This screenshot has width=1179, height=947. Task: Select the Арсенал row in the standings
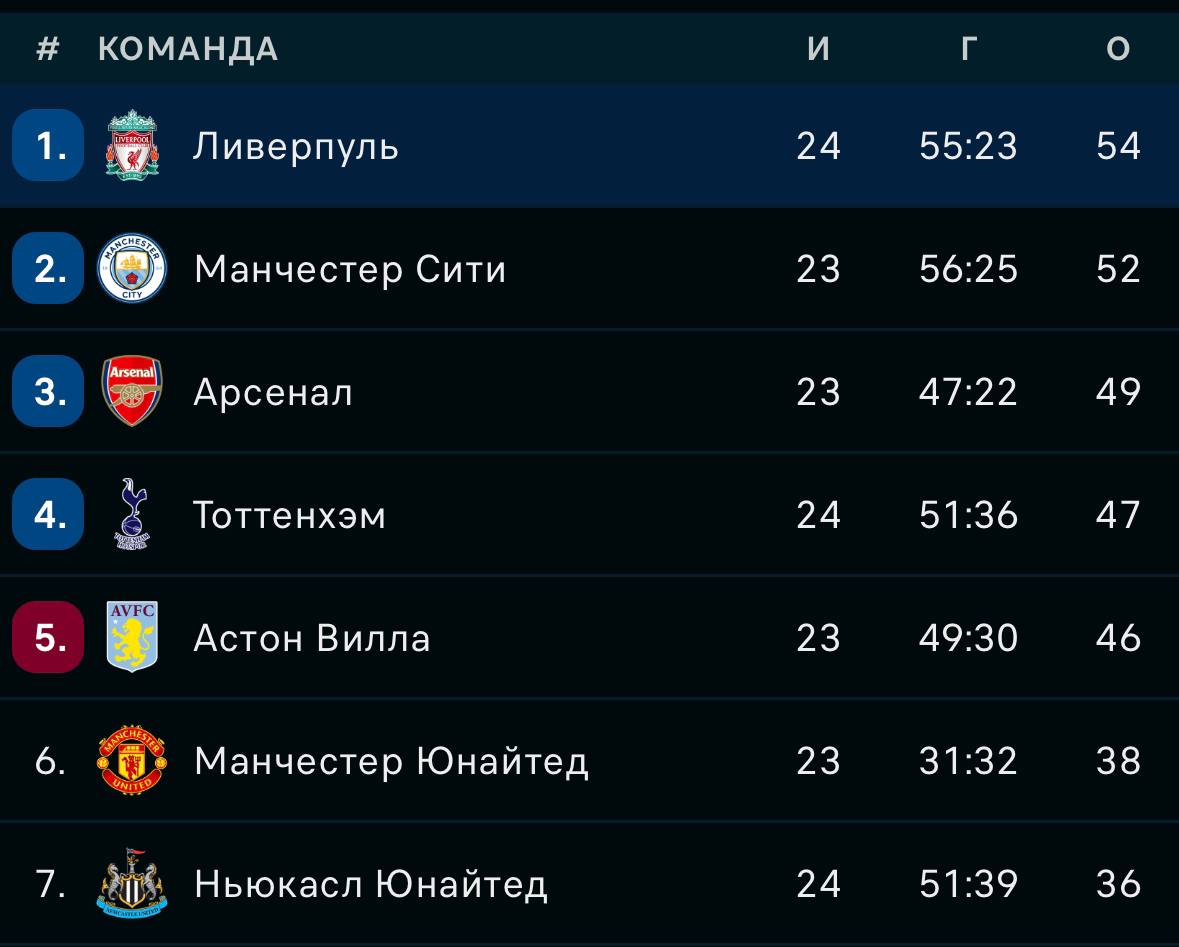(x=273, y=392)
